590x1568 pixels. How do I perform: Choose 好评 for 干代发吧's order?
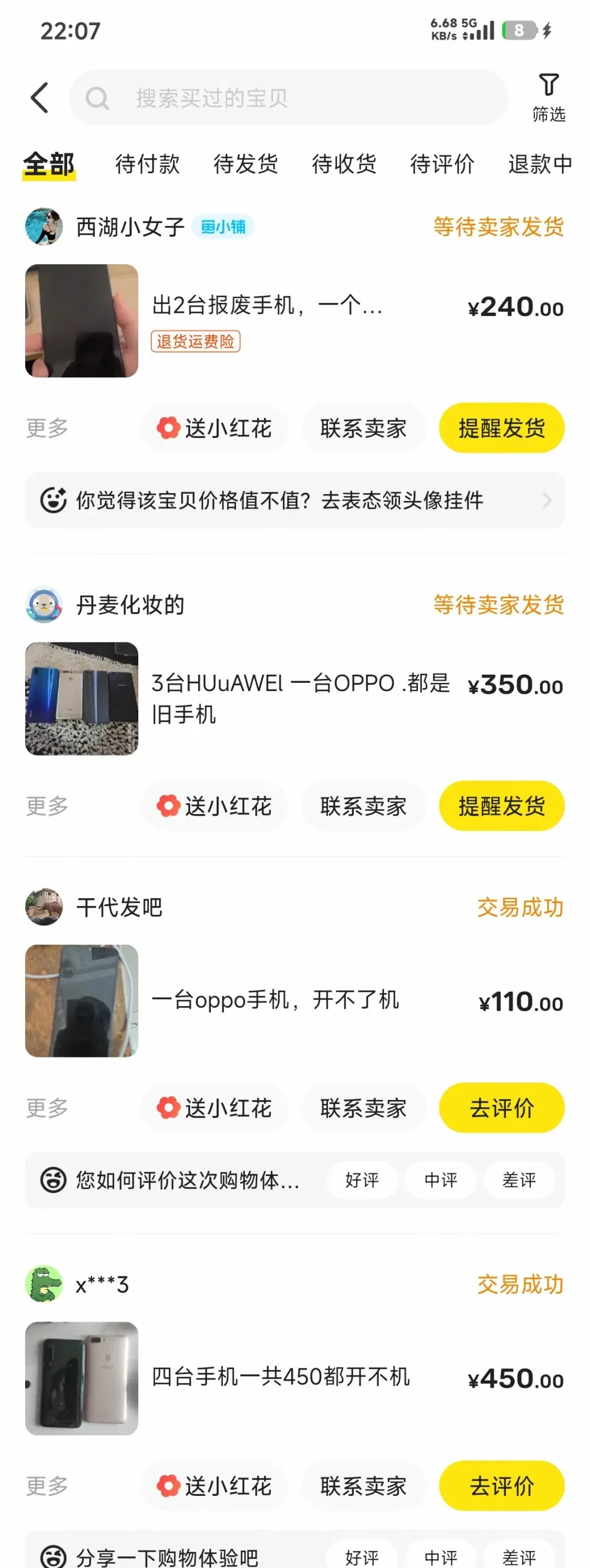(x=362, y=1180)
